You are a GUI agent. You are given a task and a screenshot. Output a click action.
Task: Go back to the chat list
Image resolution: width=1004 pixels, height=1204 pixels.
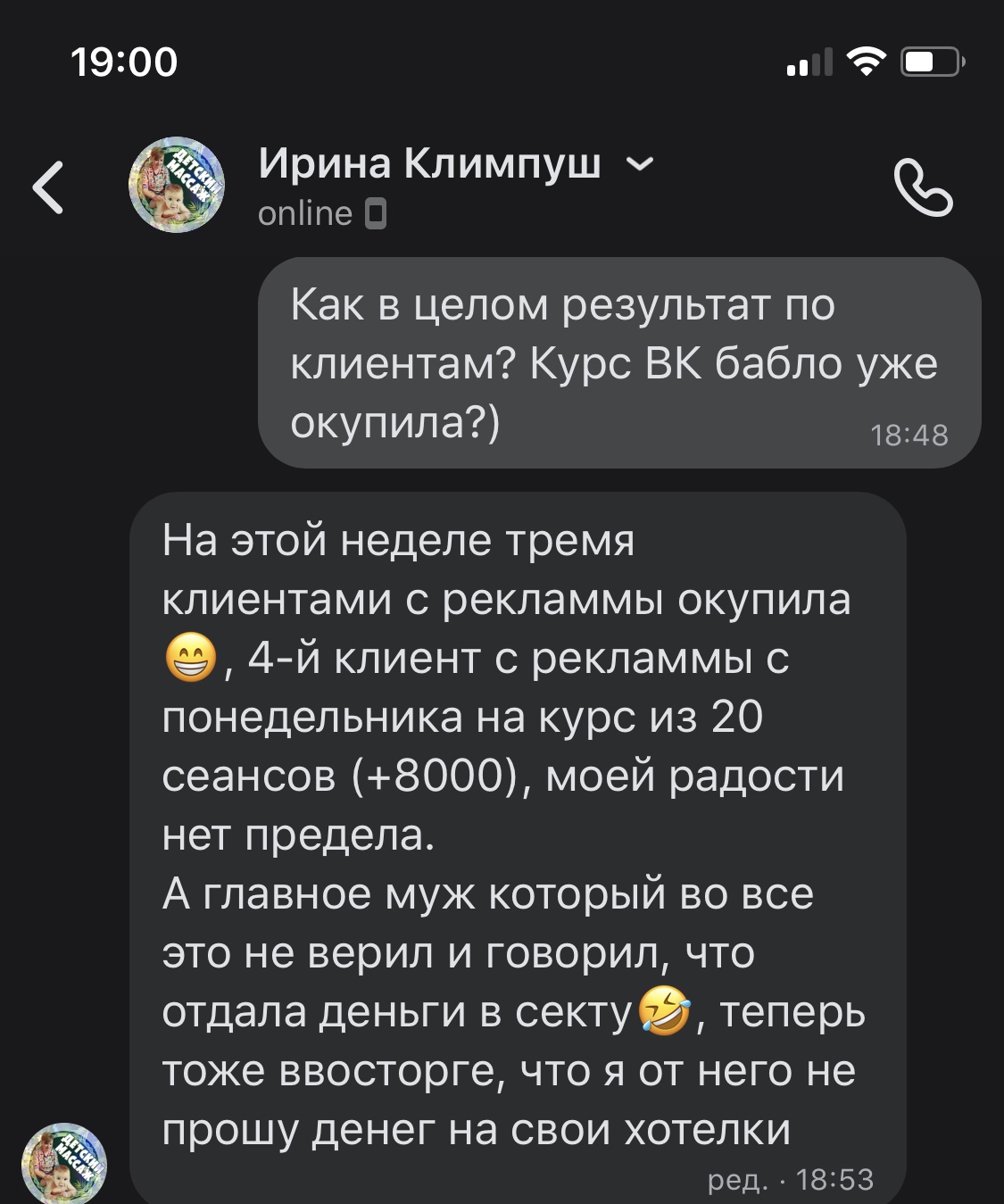49,187
